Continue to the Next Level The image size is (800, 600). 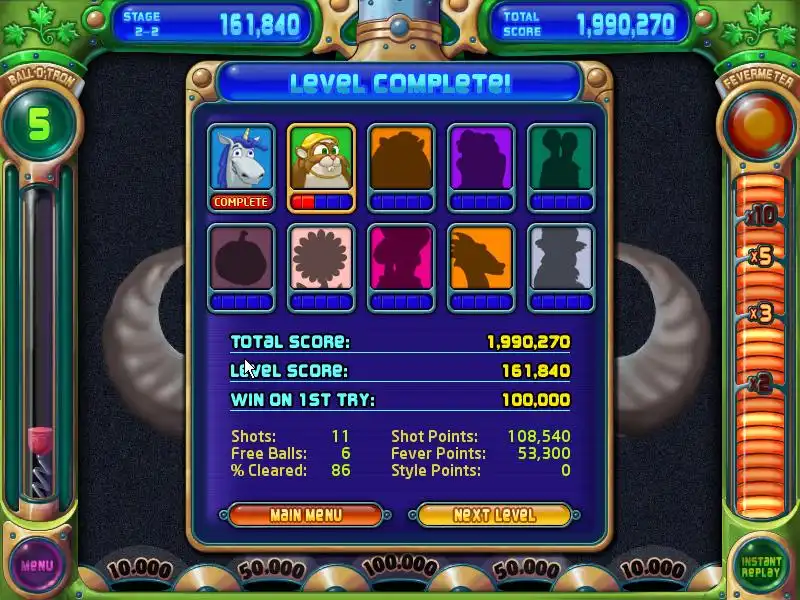coord(494,515)
